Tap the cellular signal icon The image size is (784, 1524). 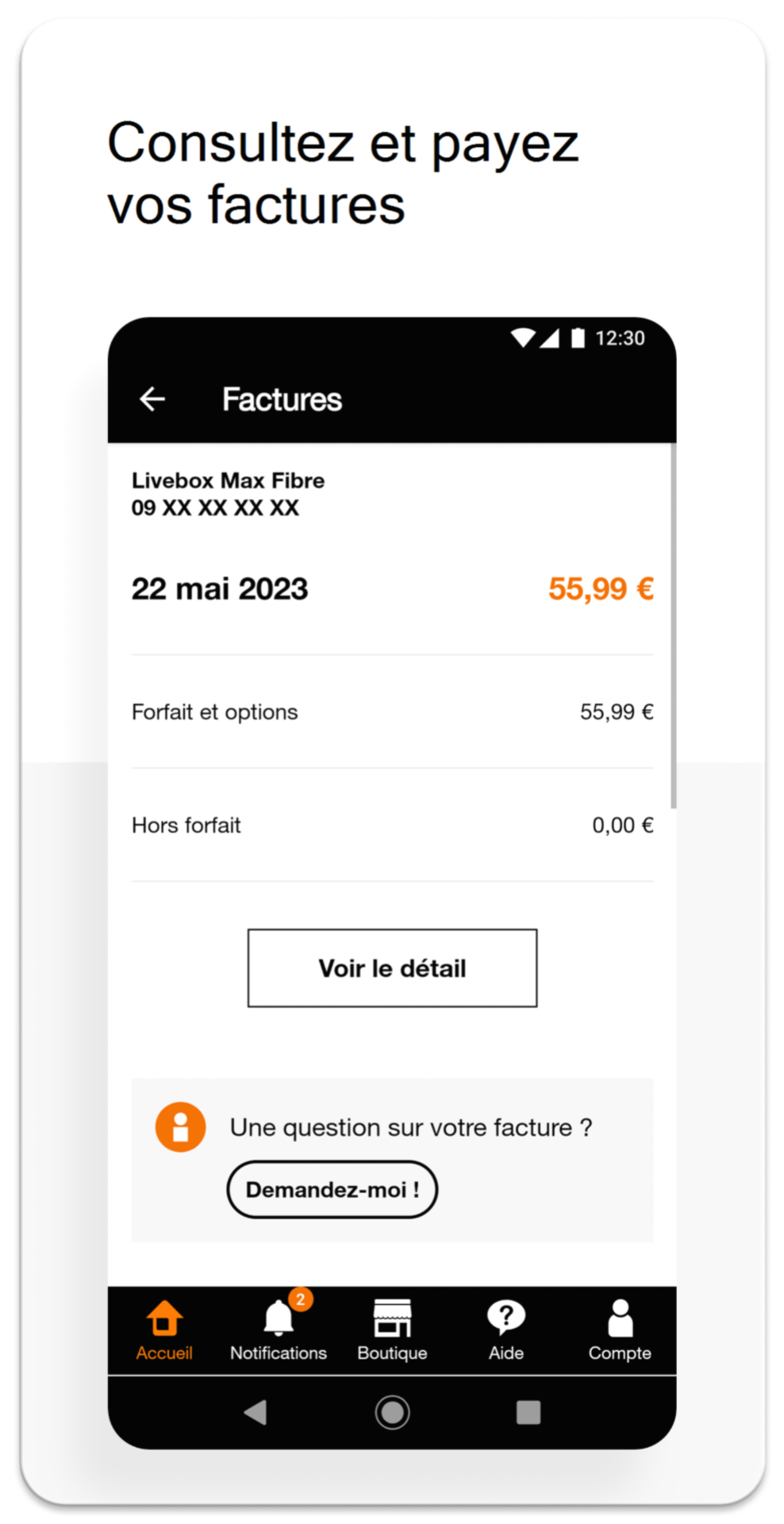click(551, 337)
